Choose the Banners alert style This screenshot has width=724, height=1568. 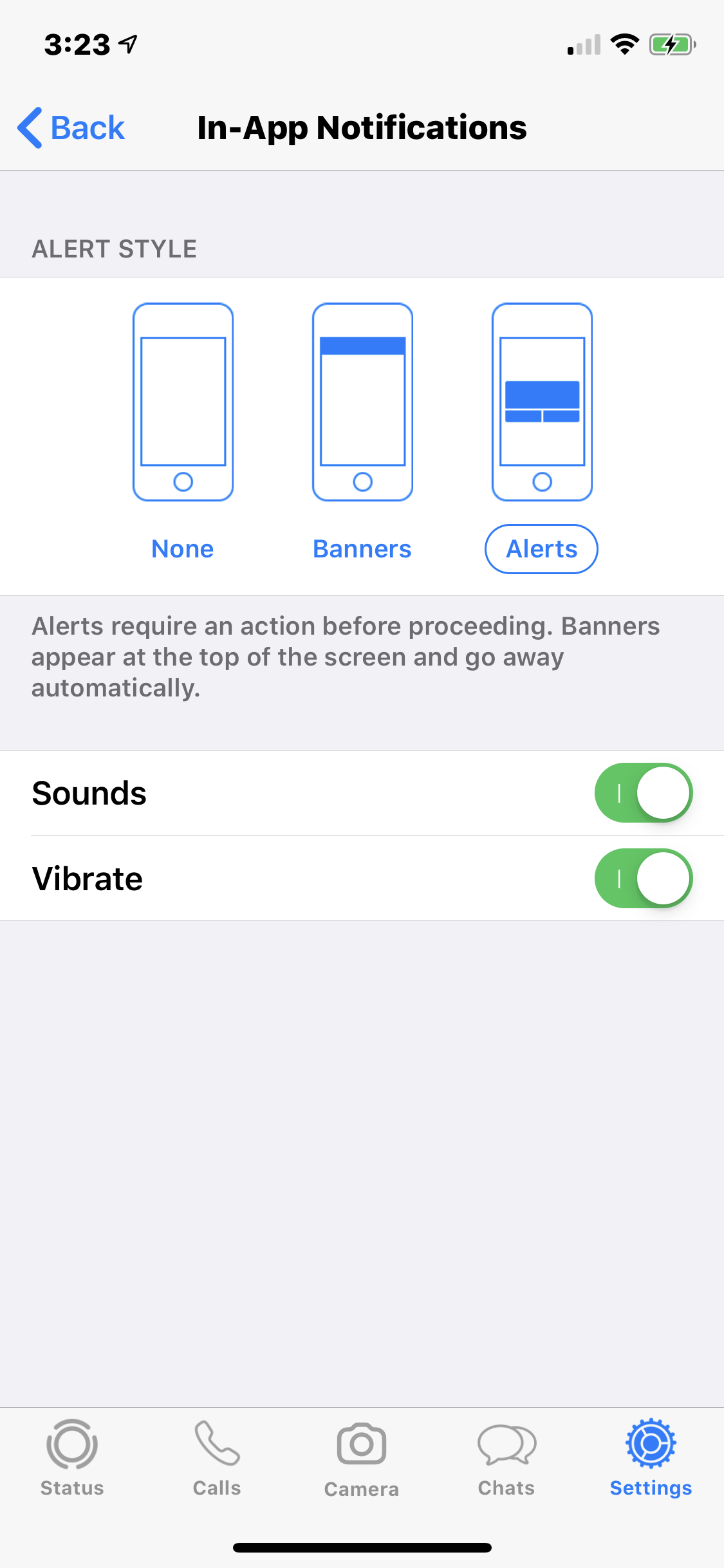pyautogui.click(x=362, y=549)
